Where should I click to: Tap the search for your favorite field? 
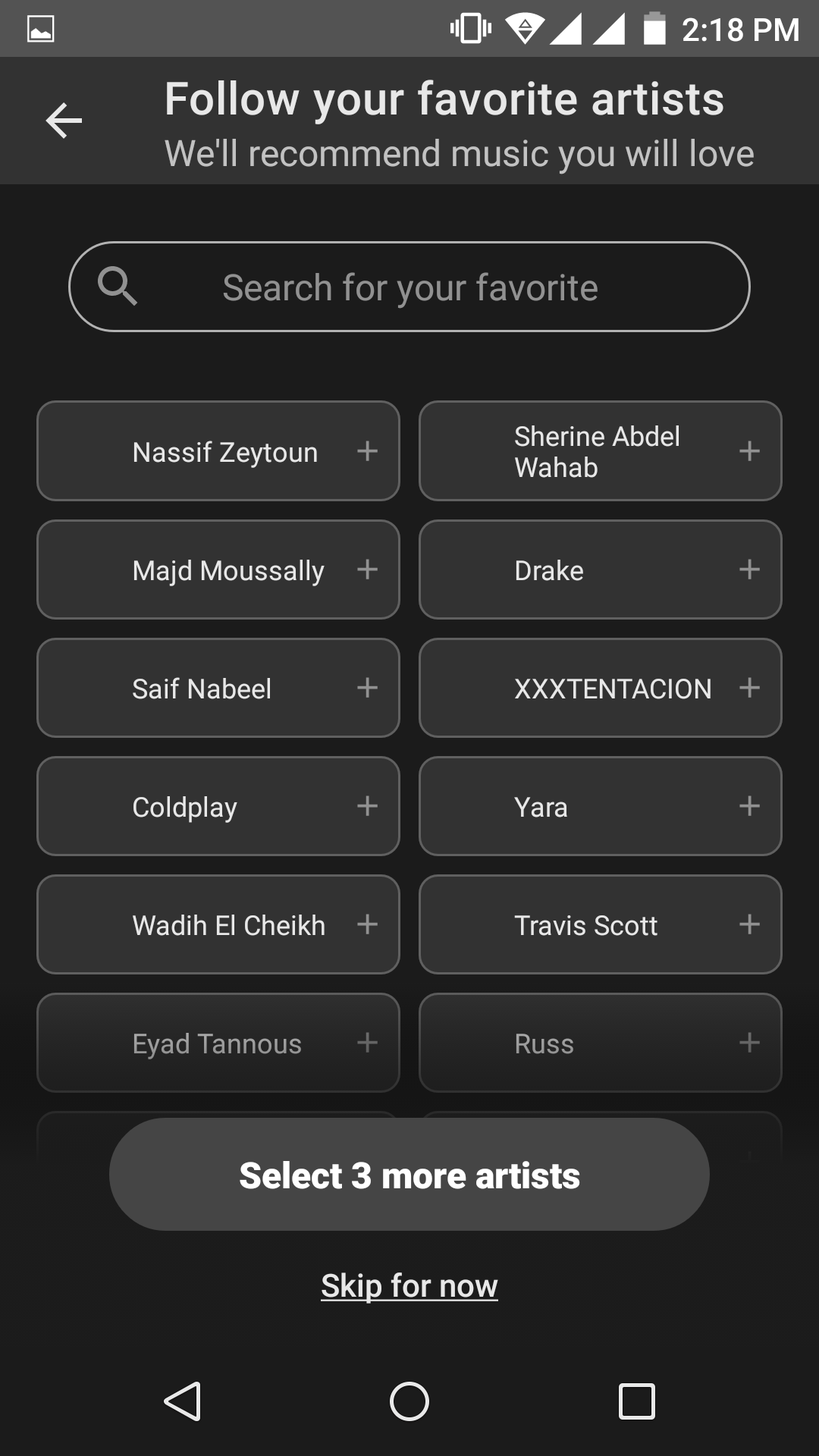(409, 287)
